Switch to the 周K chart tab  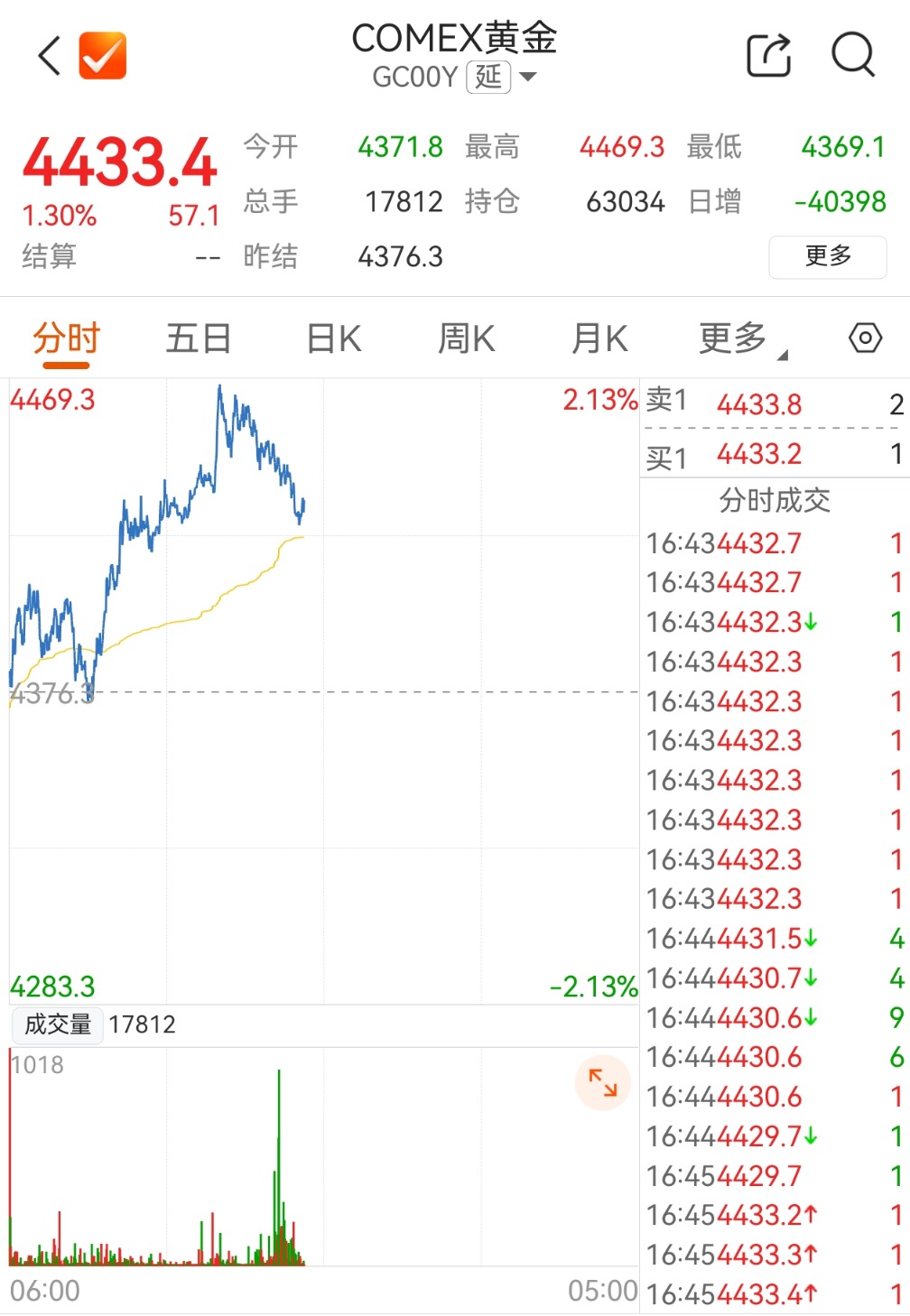(x=466, y=339)
